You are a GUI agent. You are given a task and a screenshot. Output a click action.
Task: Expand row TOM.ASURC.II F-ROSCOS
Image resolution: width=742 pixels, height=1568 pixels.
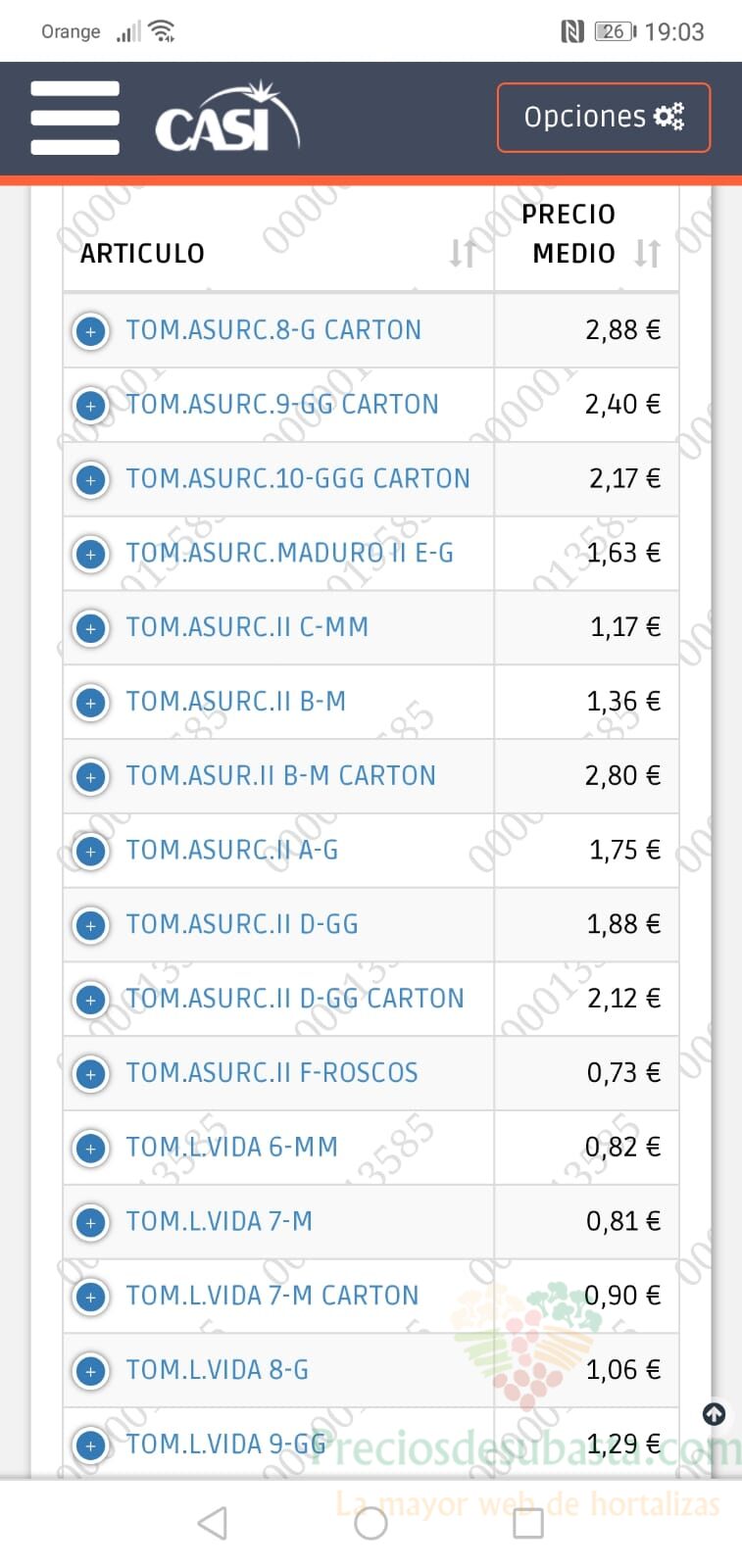pyautogui.click(x=91, y=1074)
